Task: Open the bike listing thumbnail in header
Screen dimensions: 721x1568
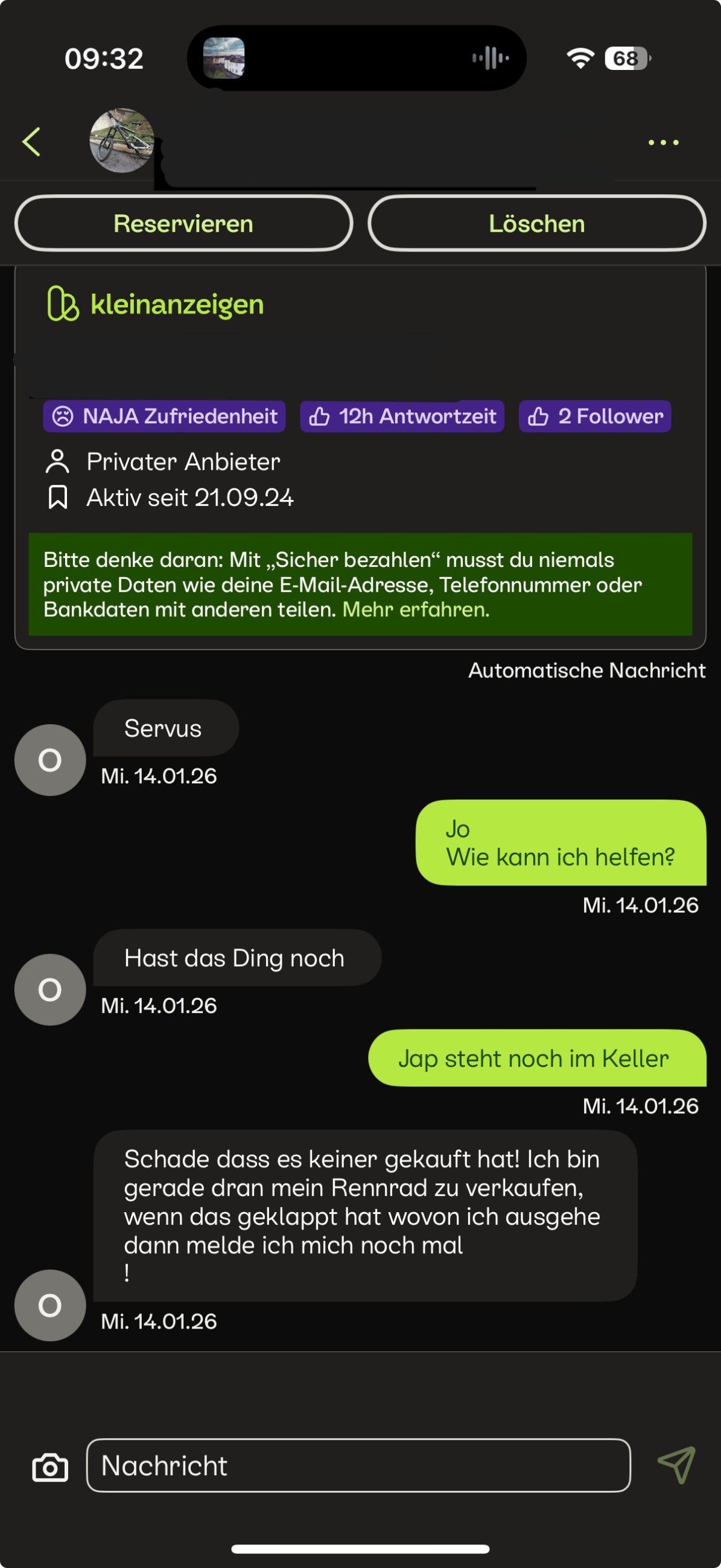Action: pyautogui.click(x=121, y=141)
